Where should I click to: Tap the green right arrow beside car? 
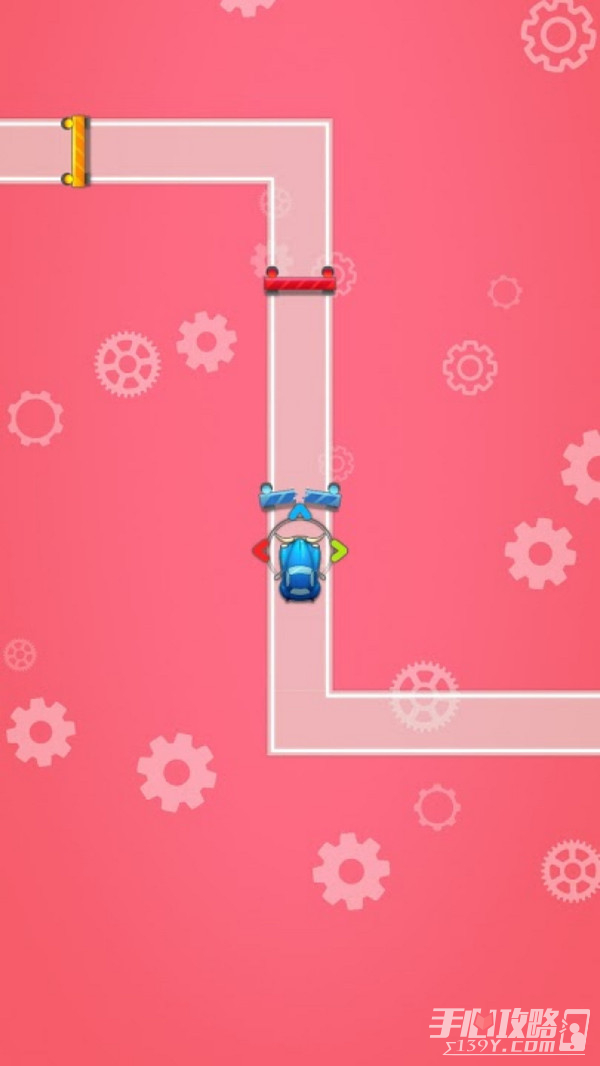pos(339,550)
